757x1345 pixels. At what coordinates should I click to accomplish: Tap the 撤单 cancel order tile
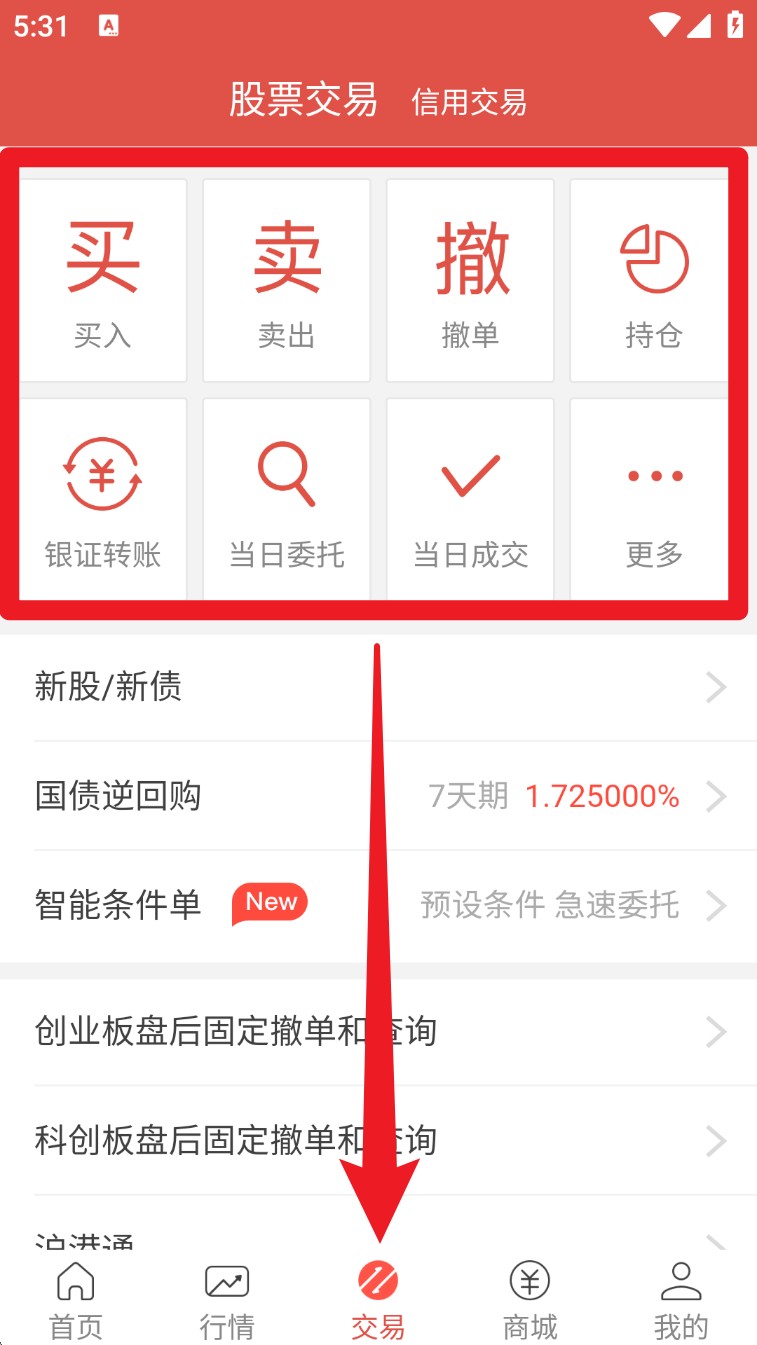(470, 280)
